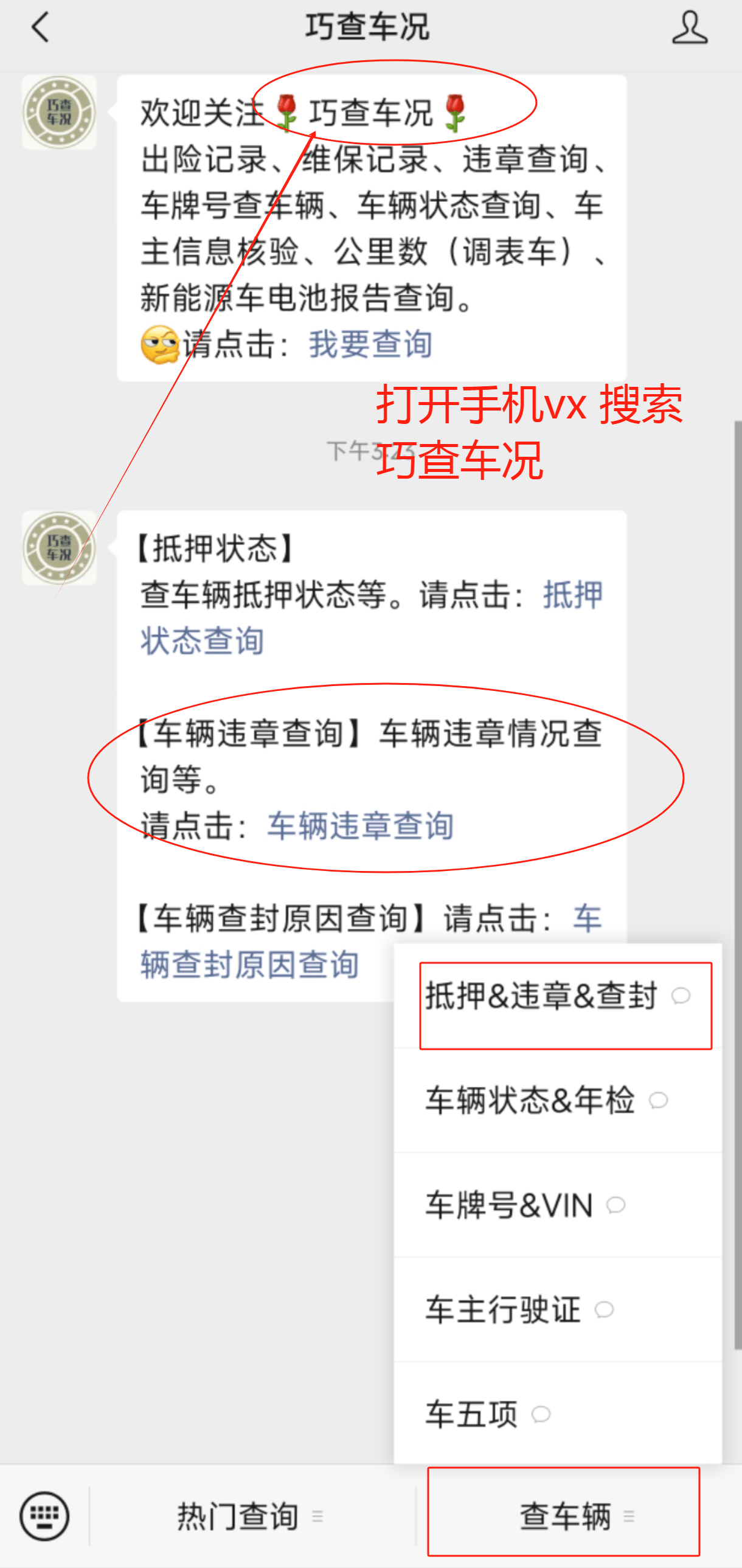The image size is (742, 1568).
Task: Follow the 车辆违章查询 link
Action: (x=360, y=827)
